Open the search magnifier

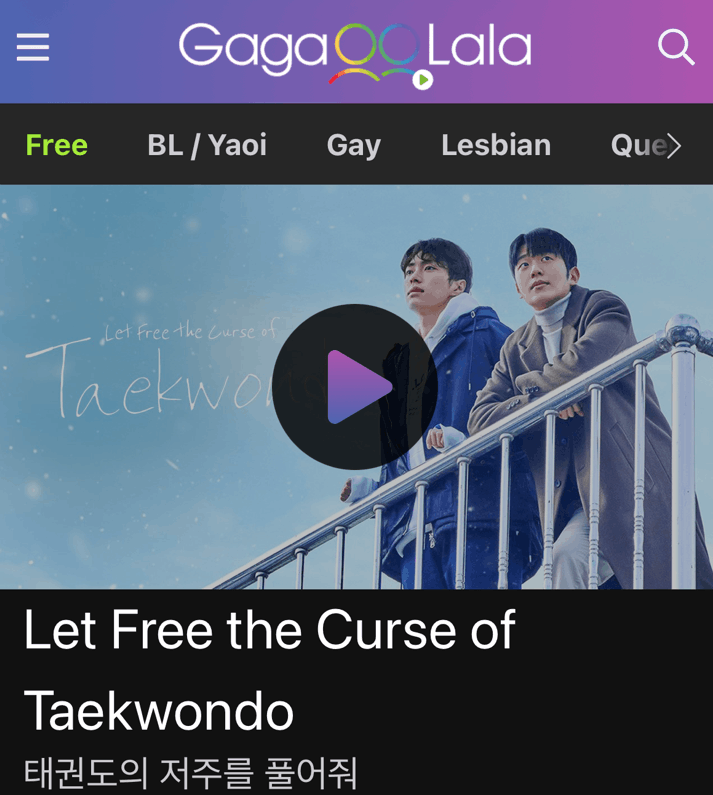[x=676, y=47]
